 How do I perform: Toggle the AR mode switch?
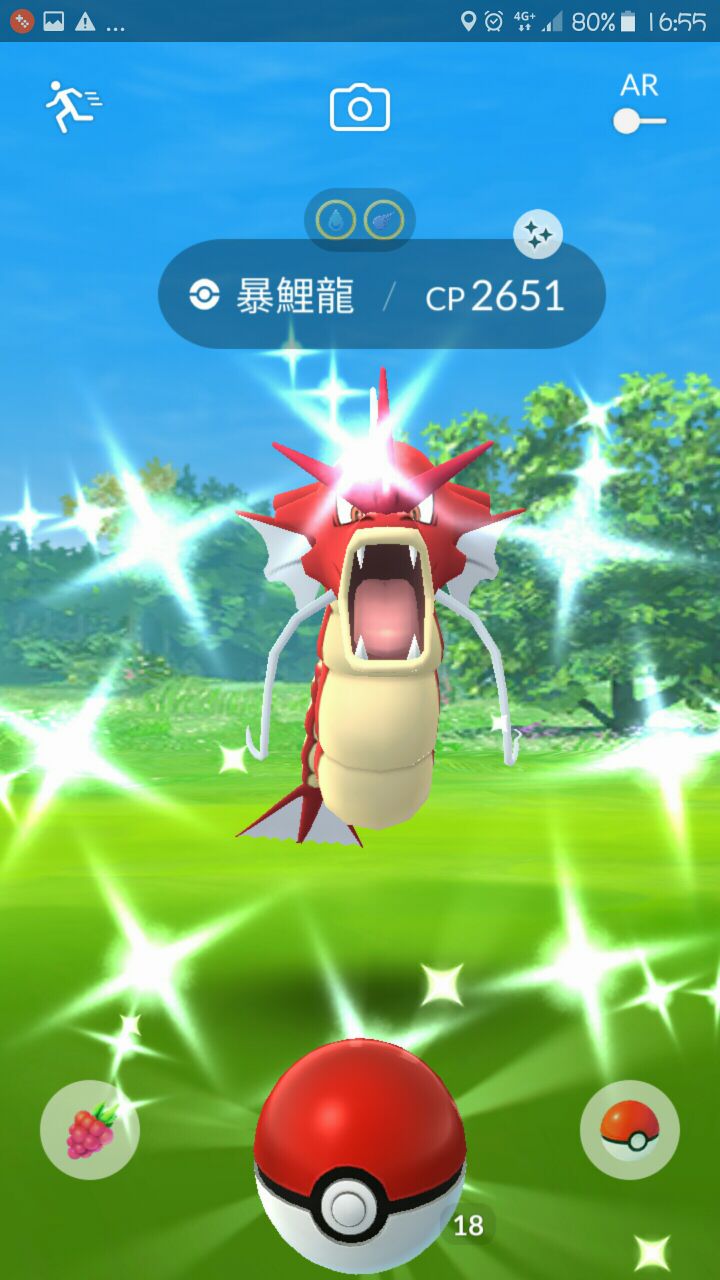(639, 121)
